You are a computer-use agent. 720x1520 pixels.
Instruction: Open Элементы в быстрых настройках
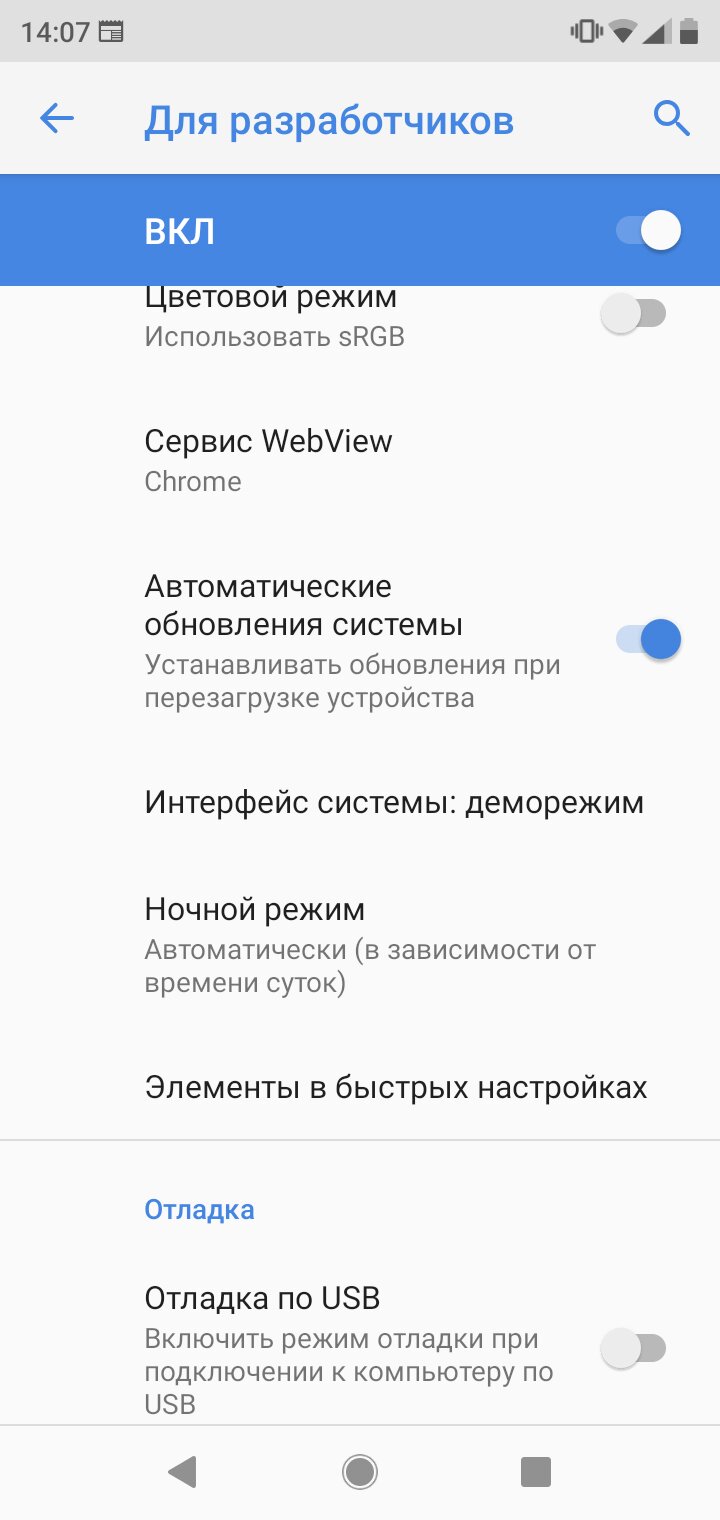[360, 1087]
